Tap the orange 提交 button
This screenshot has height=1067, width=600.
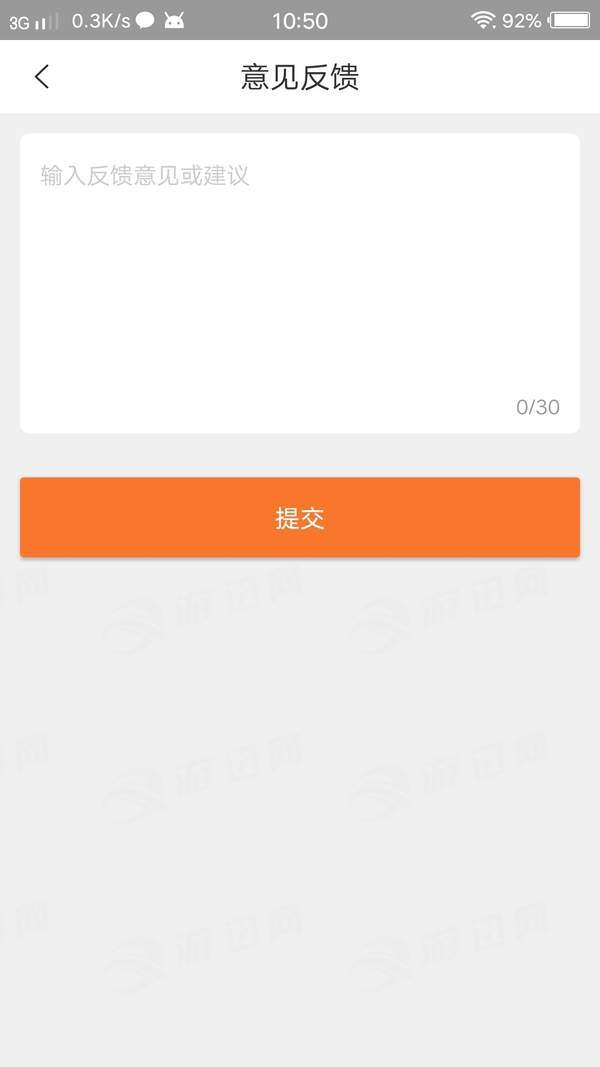[x=299, y=518]
